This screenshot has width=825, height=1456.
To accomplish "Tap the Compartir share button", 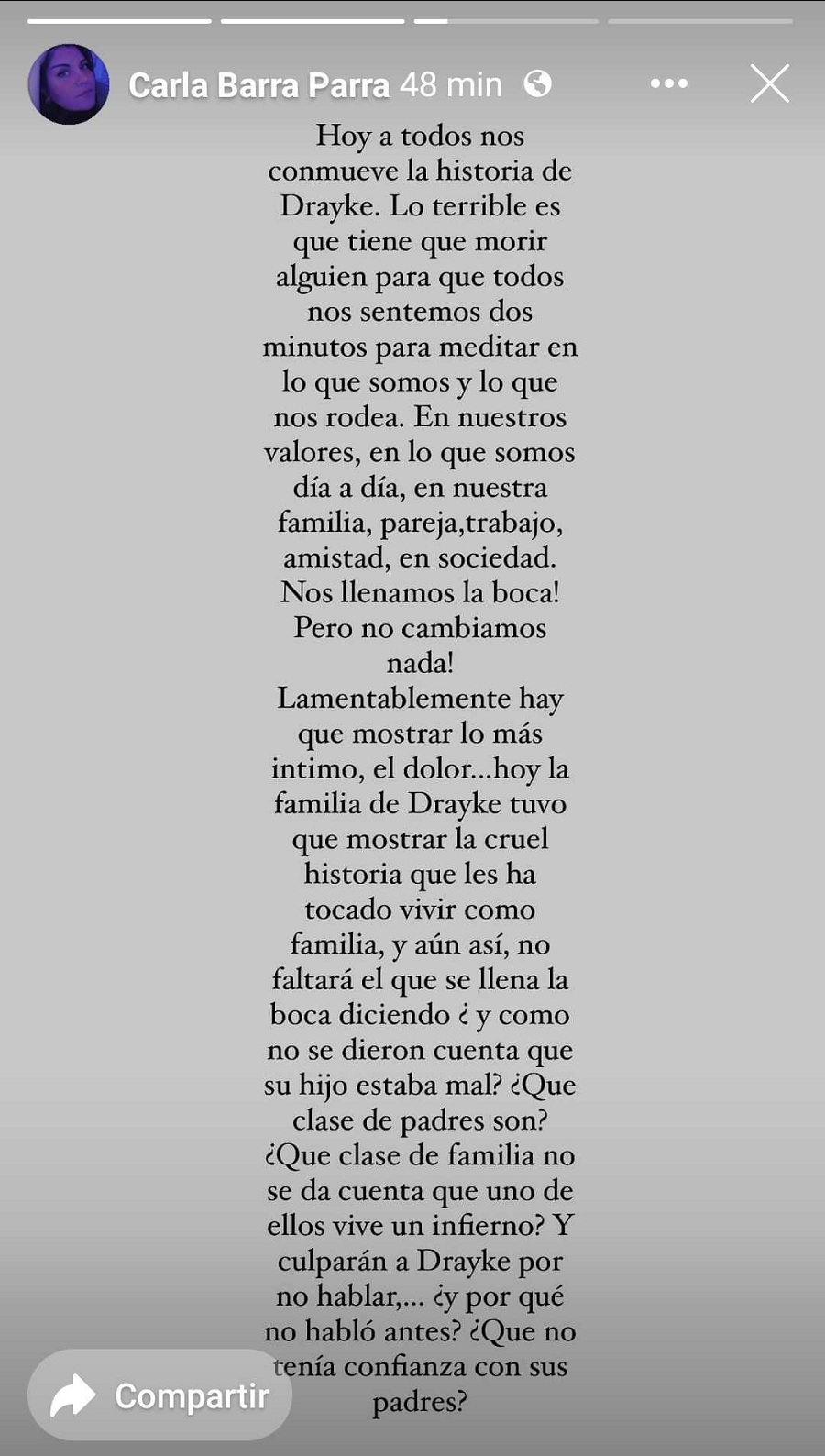I will click(160, 1395).
